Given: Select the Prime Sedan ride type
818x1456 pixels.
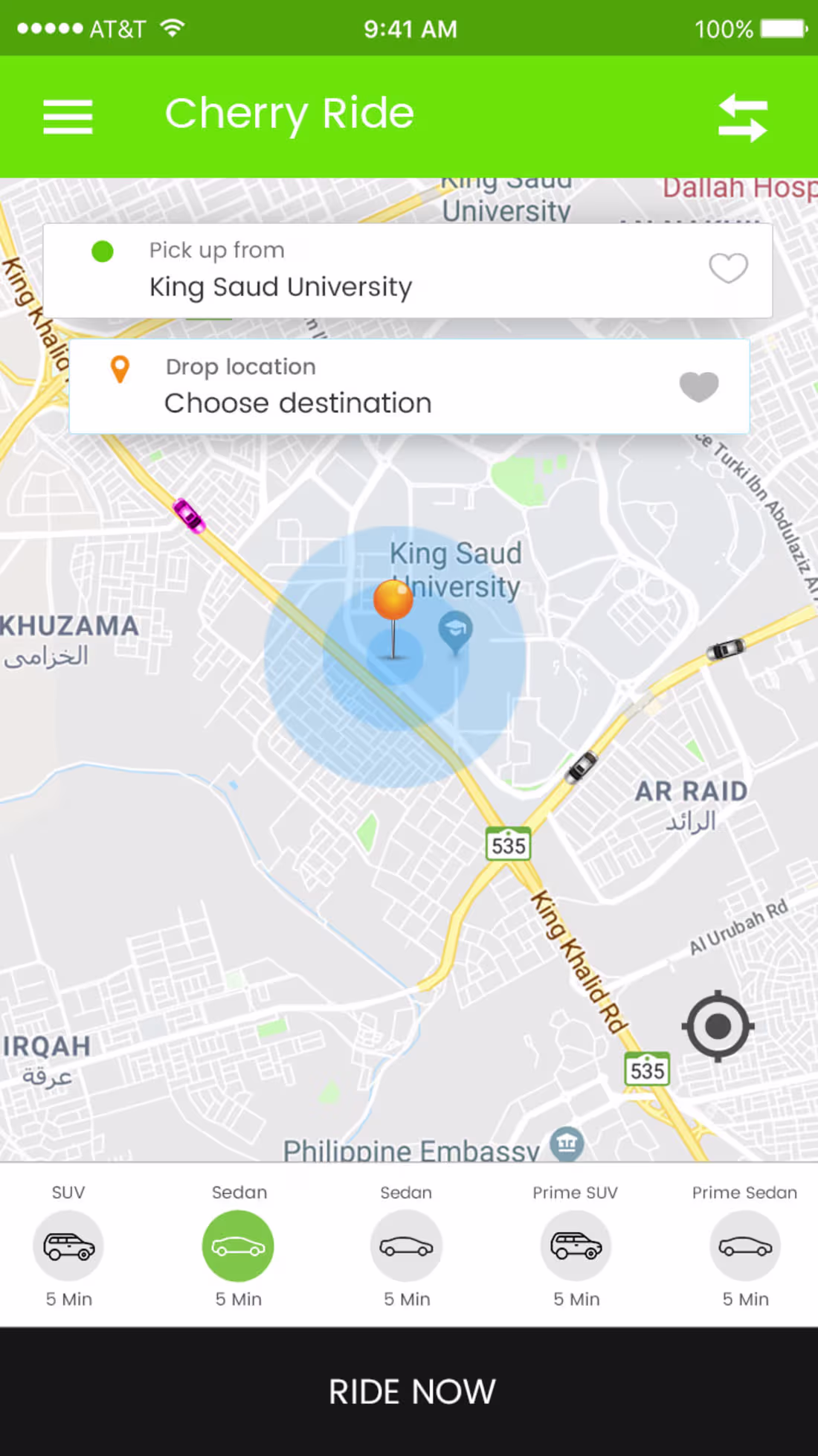Looking at the screenshot, I should [744, 1245].
